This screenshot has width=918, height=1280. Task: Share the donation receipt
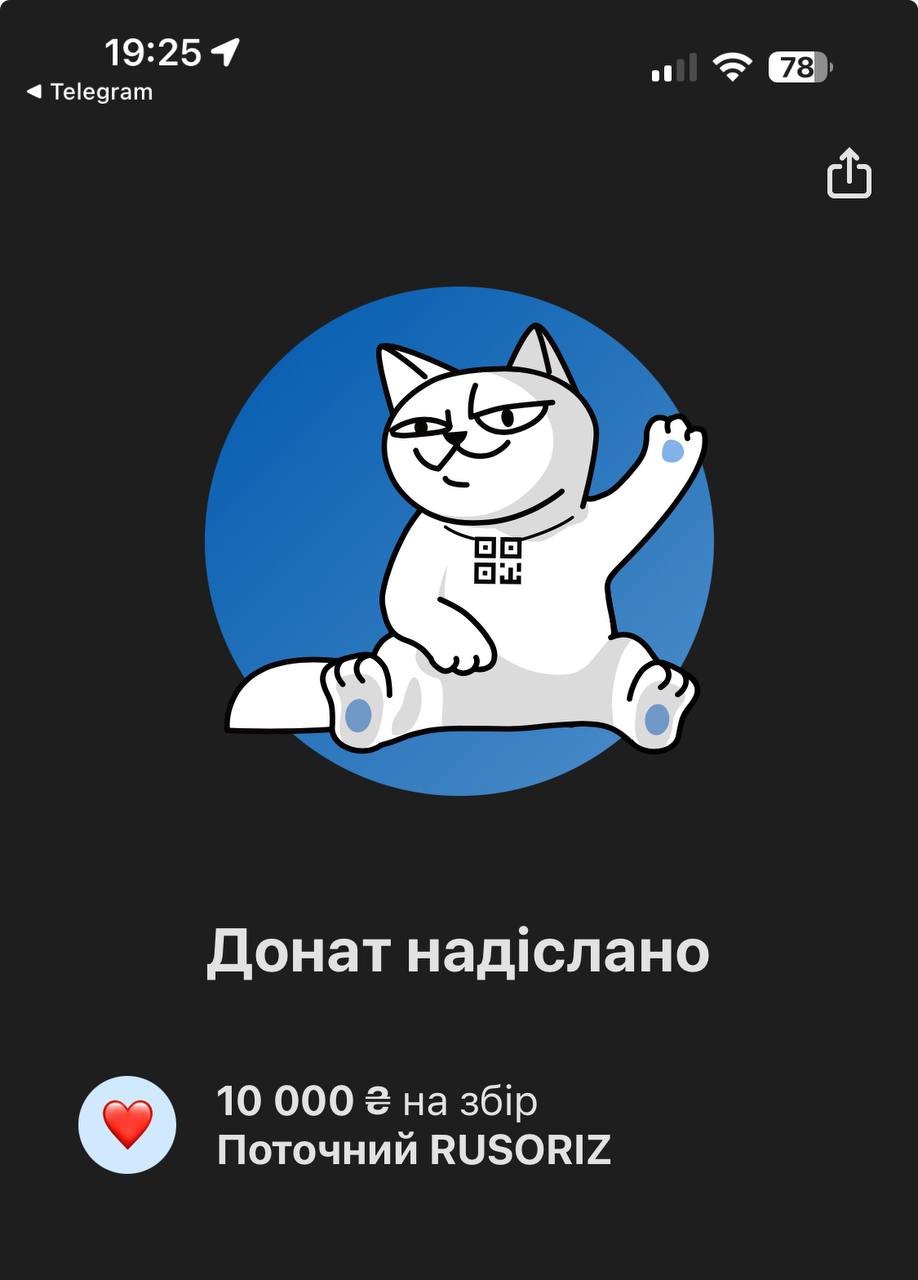coord(849,174)
